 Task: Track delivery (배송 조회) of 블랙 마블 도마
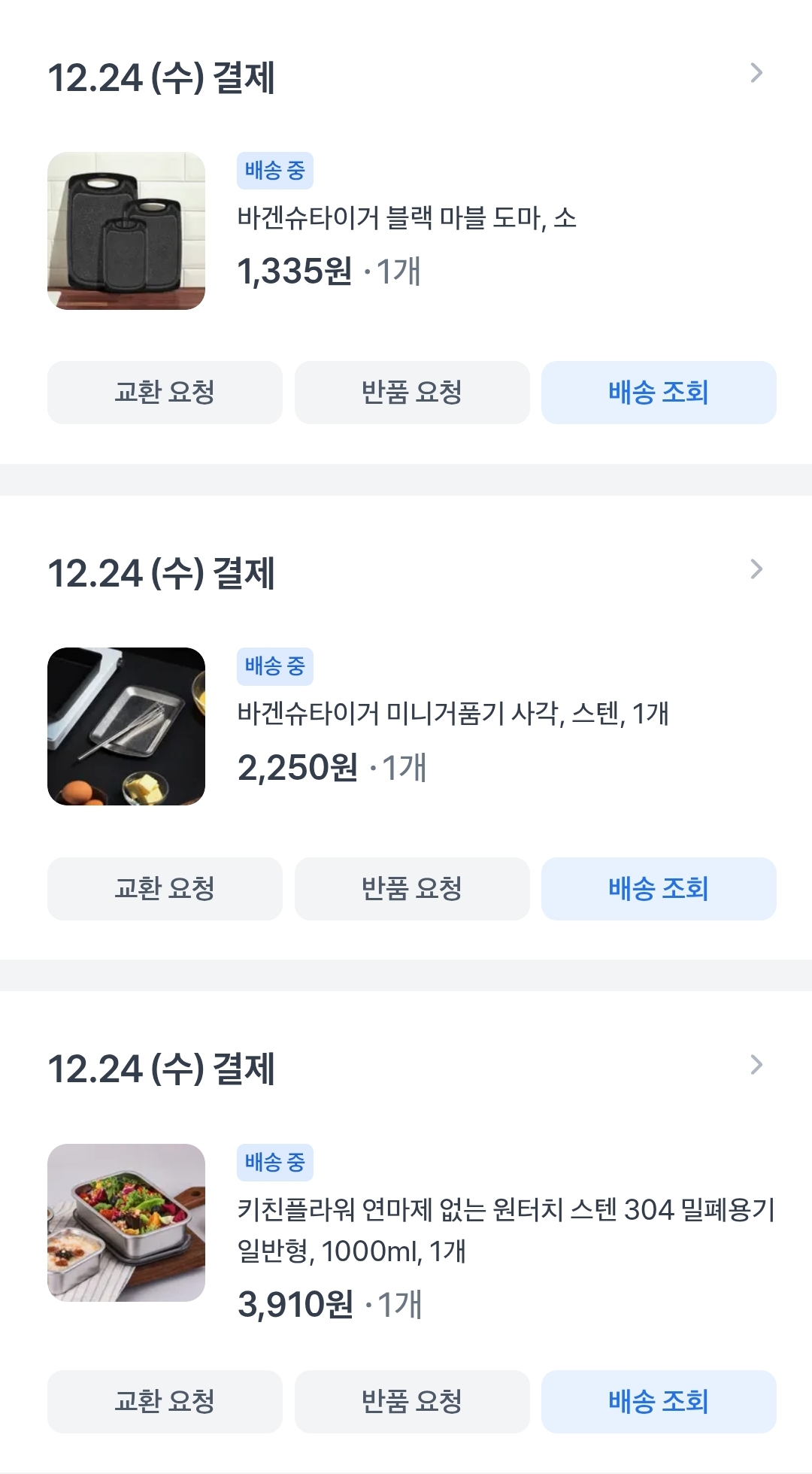pos(659,393)
